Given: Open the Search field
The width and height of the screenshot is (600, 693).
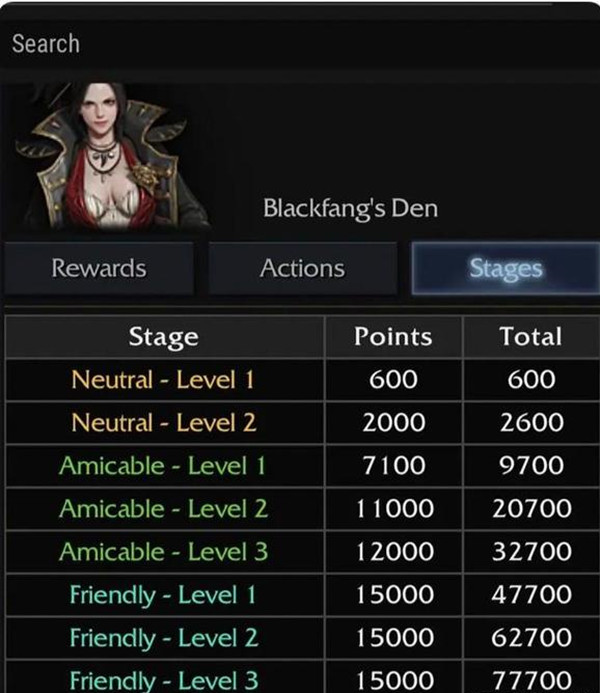Looking at the screenshot, I should tap(300, 44).
